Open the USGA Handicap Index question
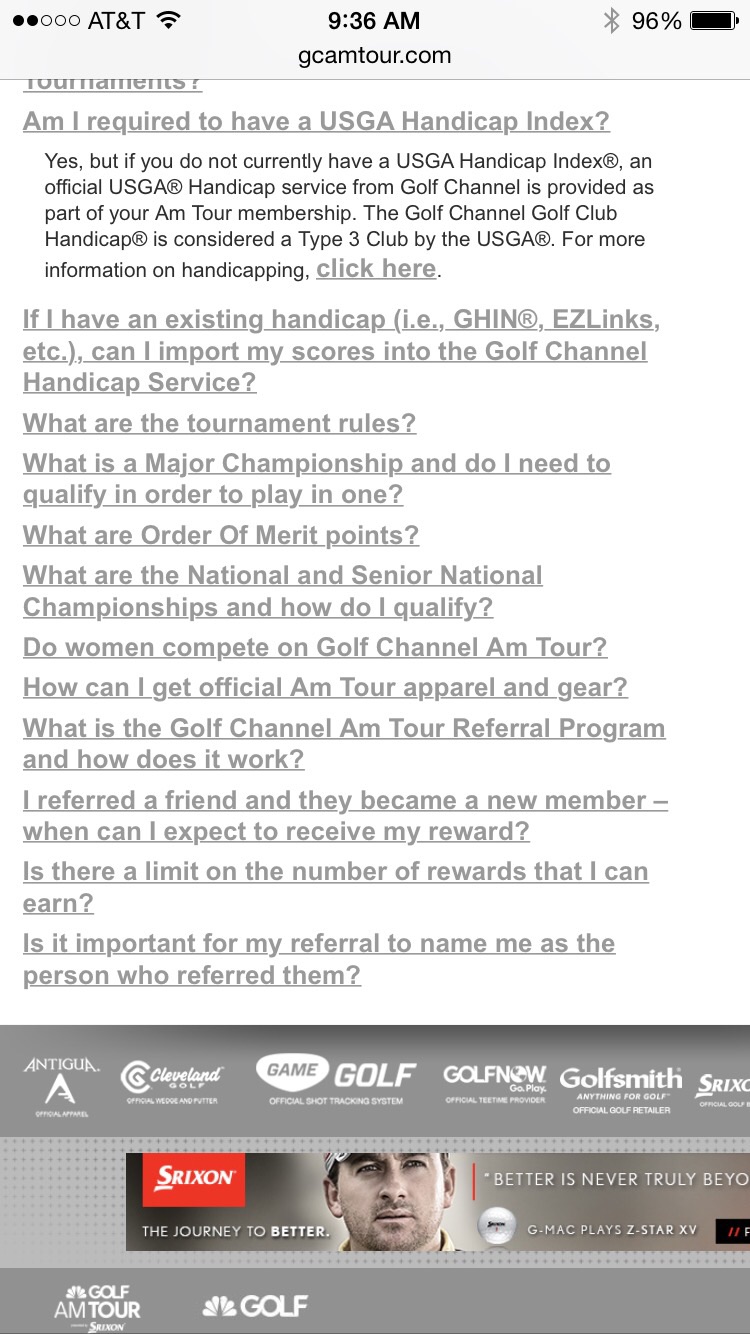The width and height of the screenshot is (750, 1334). (316, 122)
